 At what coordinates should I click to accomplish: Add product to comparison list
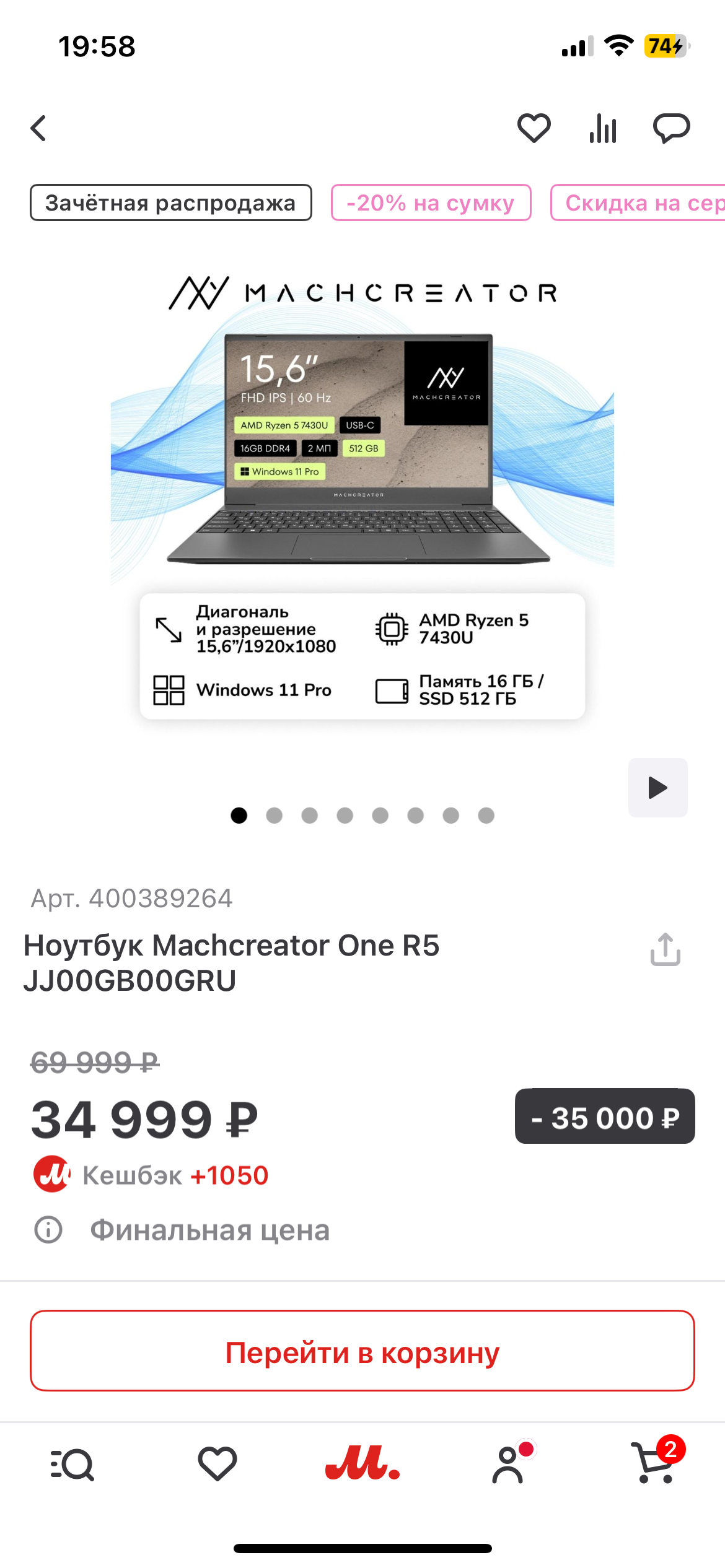[x=603, y=128]
